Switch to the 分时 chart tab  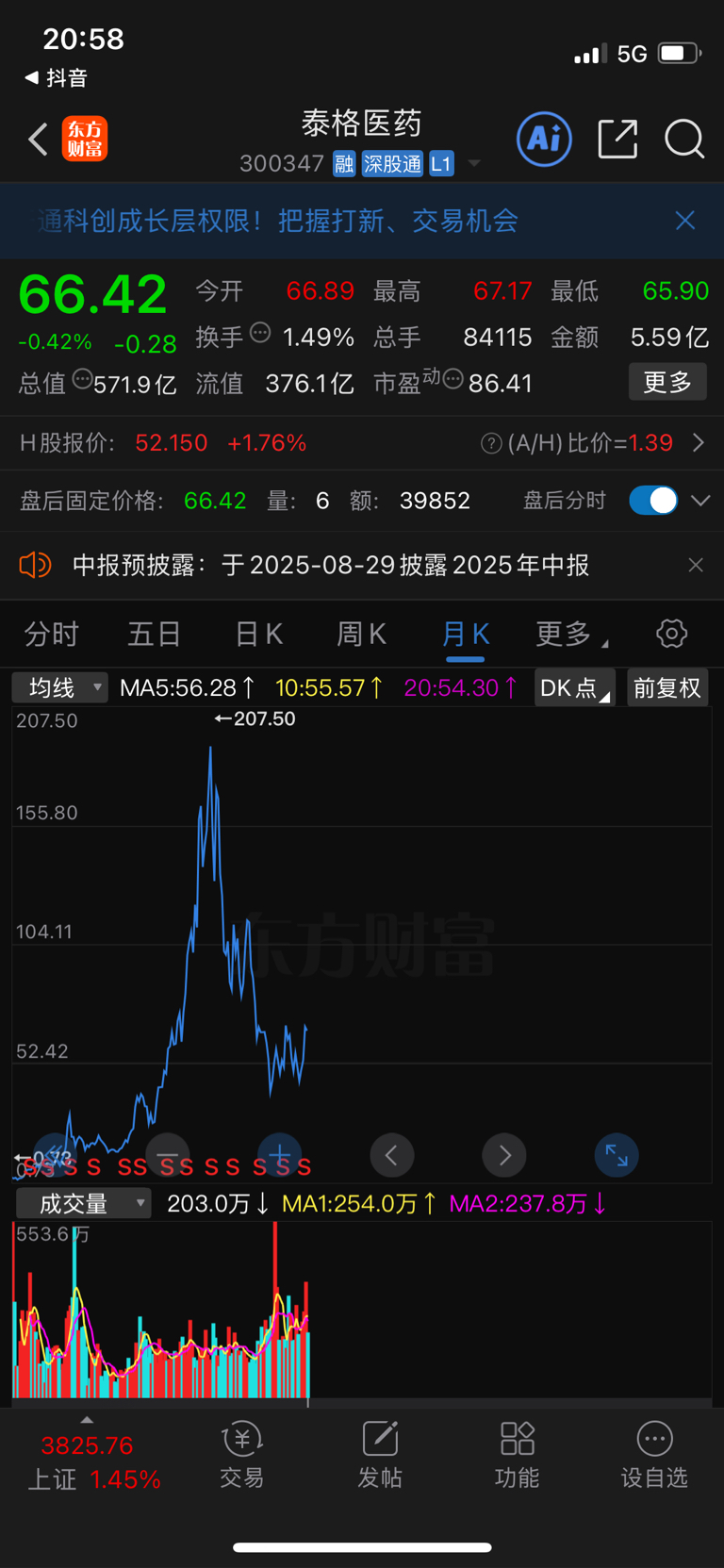tap(51, 634)
